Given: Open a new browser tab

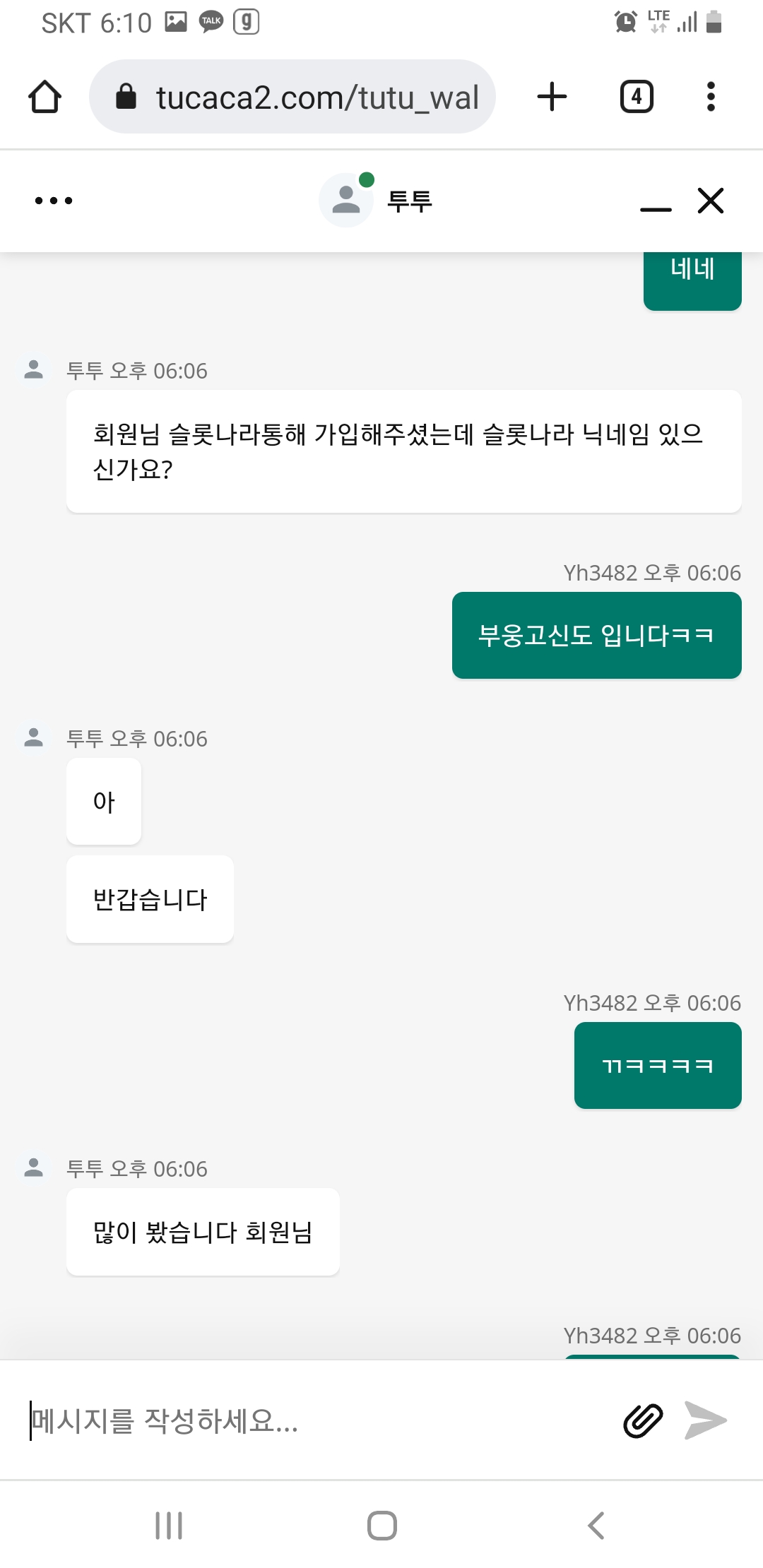Looking at the screenshot, I should point(552,97).
